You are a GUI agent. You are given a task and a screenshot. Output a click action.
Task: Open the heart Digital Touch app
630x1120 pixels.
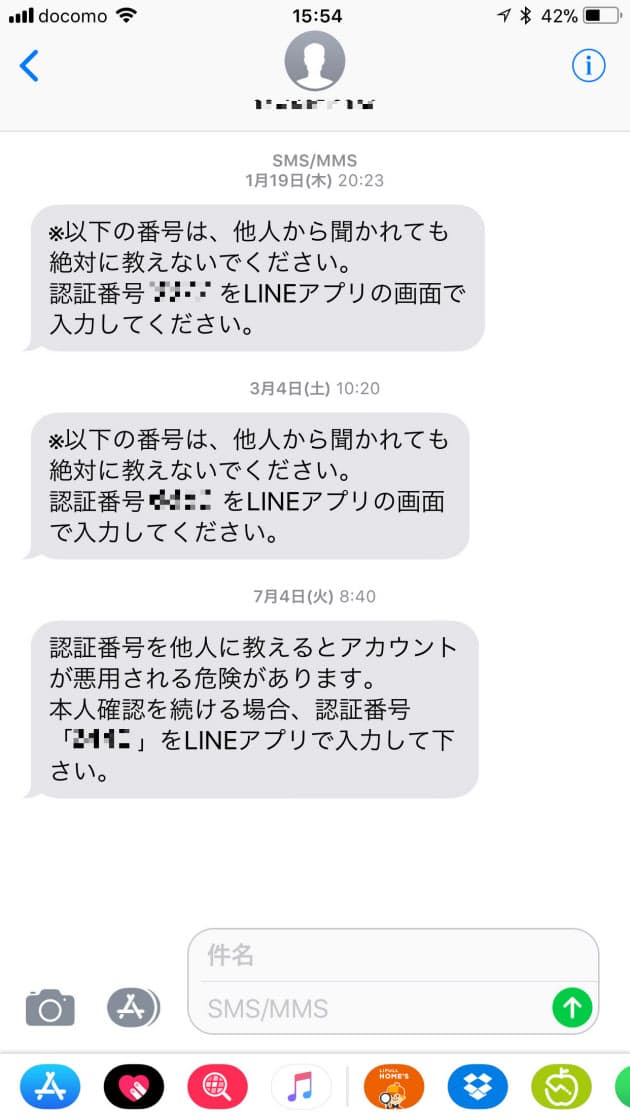pos(134,1087)
